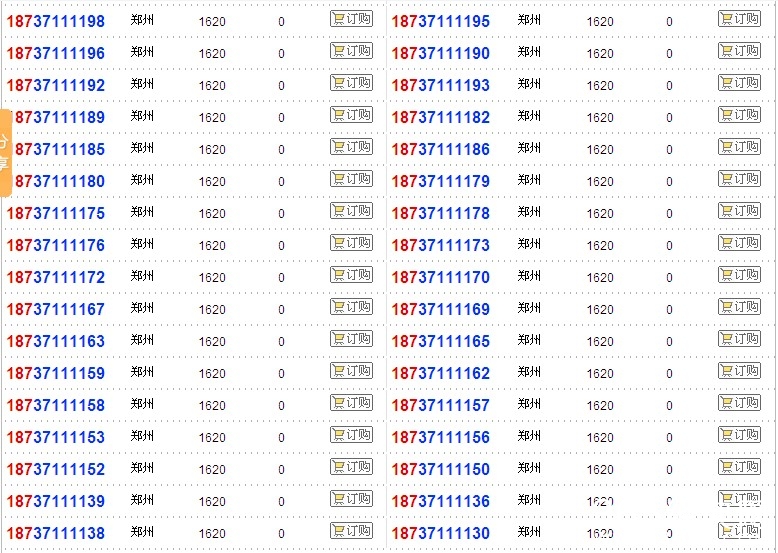The image size is (778, 553).
Task: Select 订购 next to 18737111182
Action: pyautogui.click(x=739, y=115)
